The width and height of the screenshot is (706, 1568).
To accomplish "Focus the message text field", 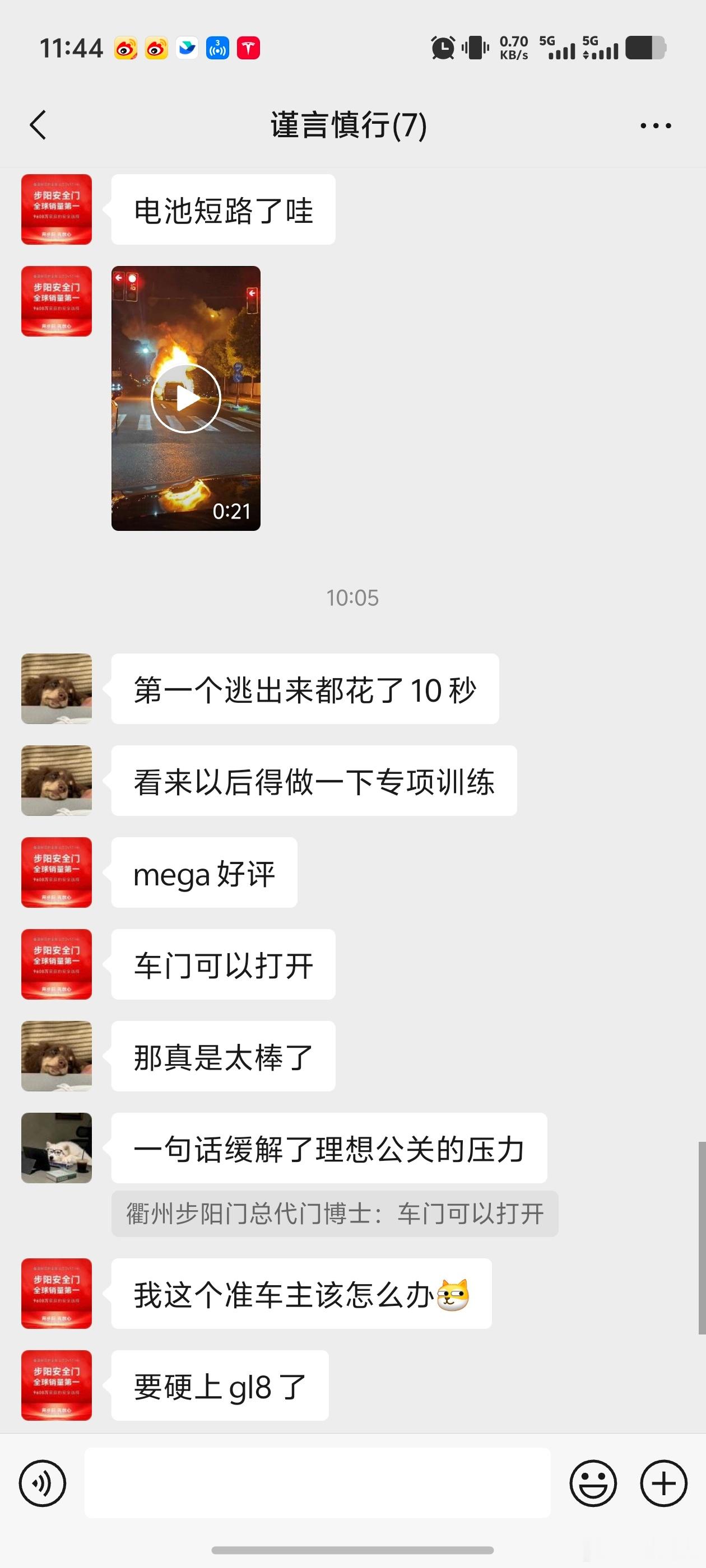I will click(317, 1483).
